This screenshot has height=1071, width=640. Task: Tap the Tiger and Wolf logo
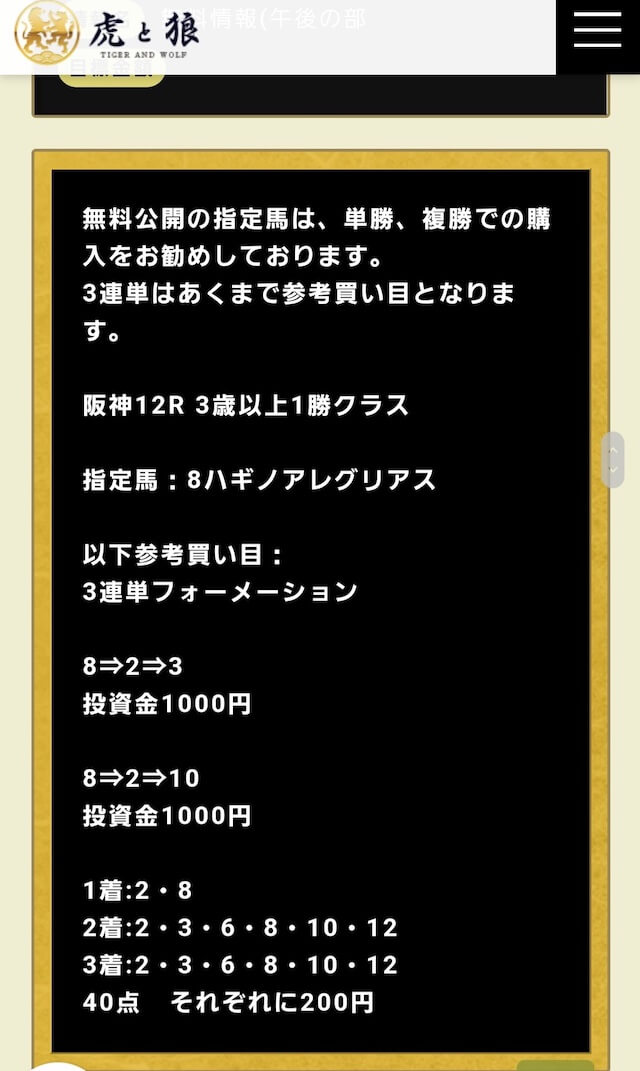107,33
